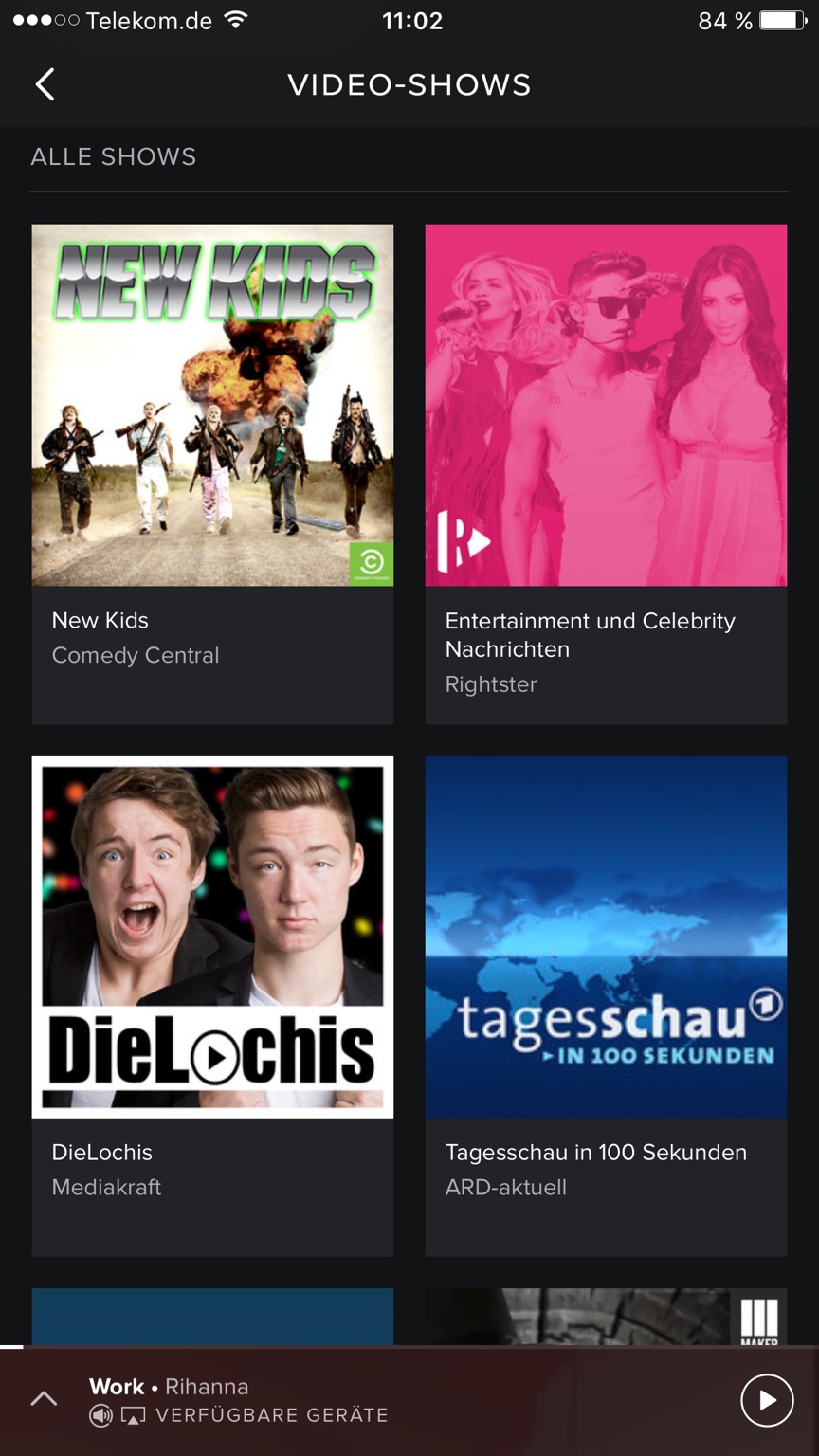Expand the now playing bar

coord(44,1399)
